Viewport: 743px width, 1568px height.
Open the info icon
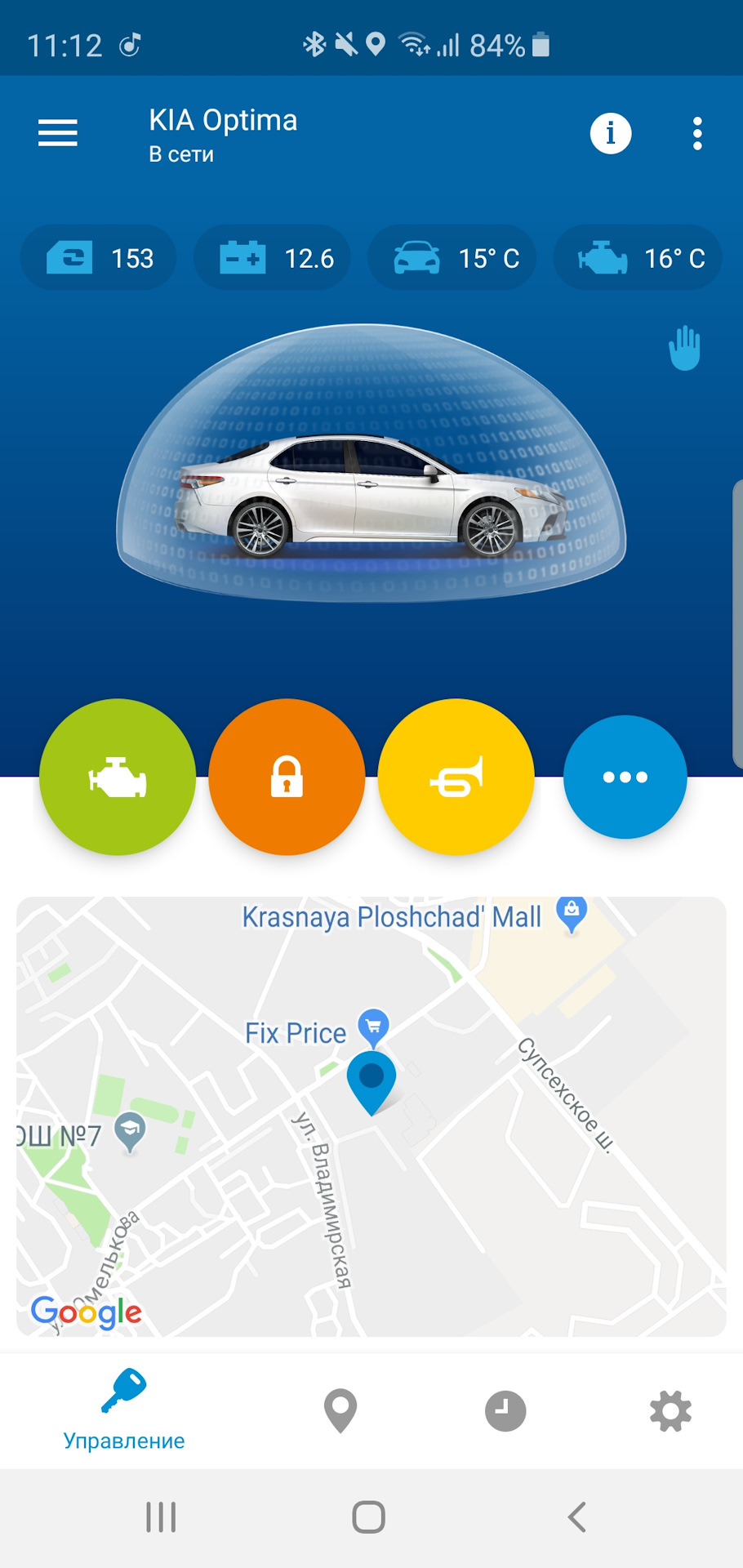click(x=611, y=133)
